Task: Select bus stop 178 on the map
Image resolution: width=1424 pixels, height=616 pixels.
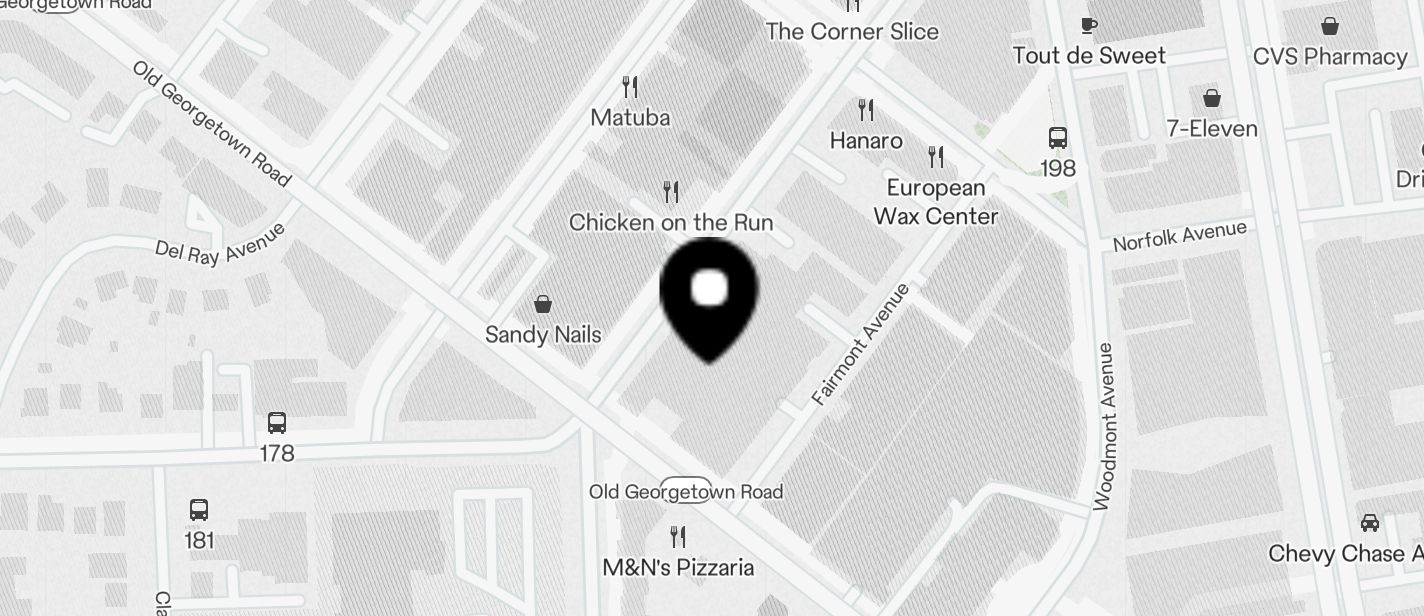Action: (277, 424)
